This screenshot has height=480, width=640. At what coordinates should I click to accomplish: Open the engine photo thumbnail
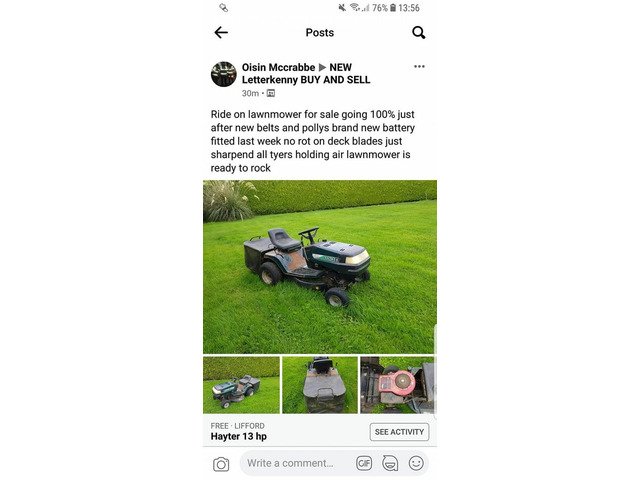pos(398,385)
